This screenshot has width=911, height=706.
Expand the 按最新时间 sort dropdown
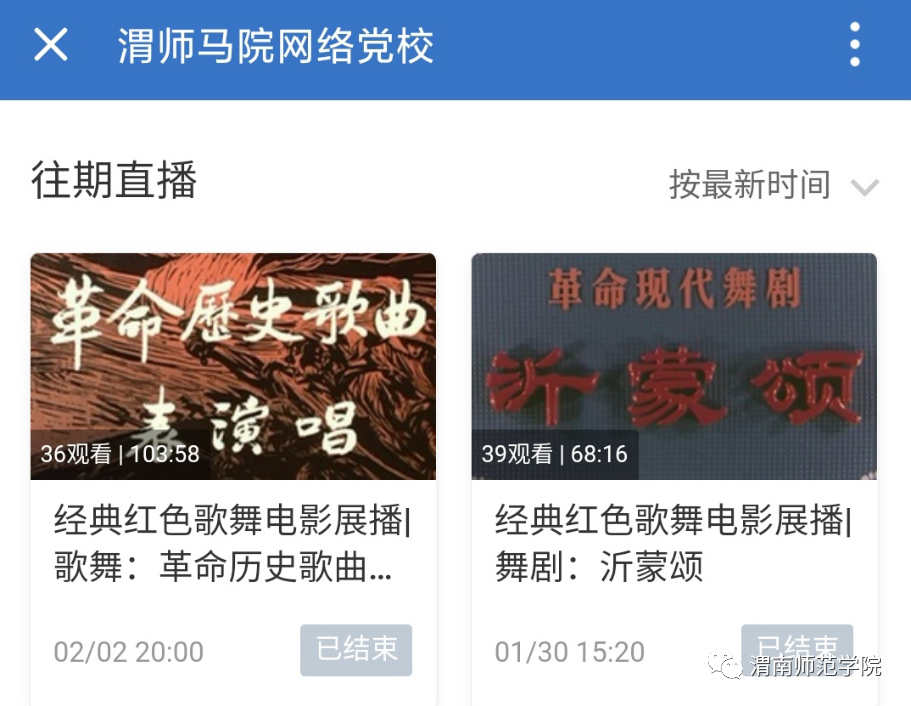[773, 185]
